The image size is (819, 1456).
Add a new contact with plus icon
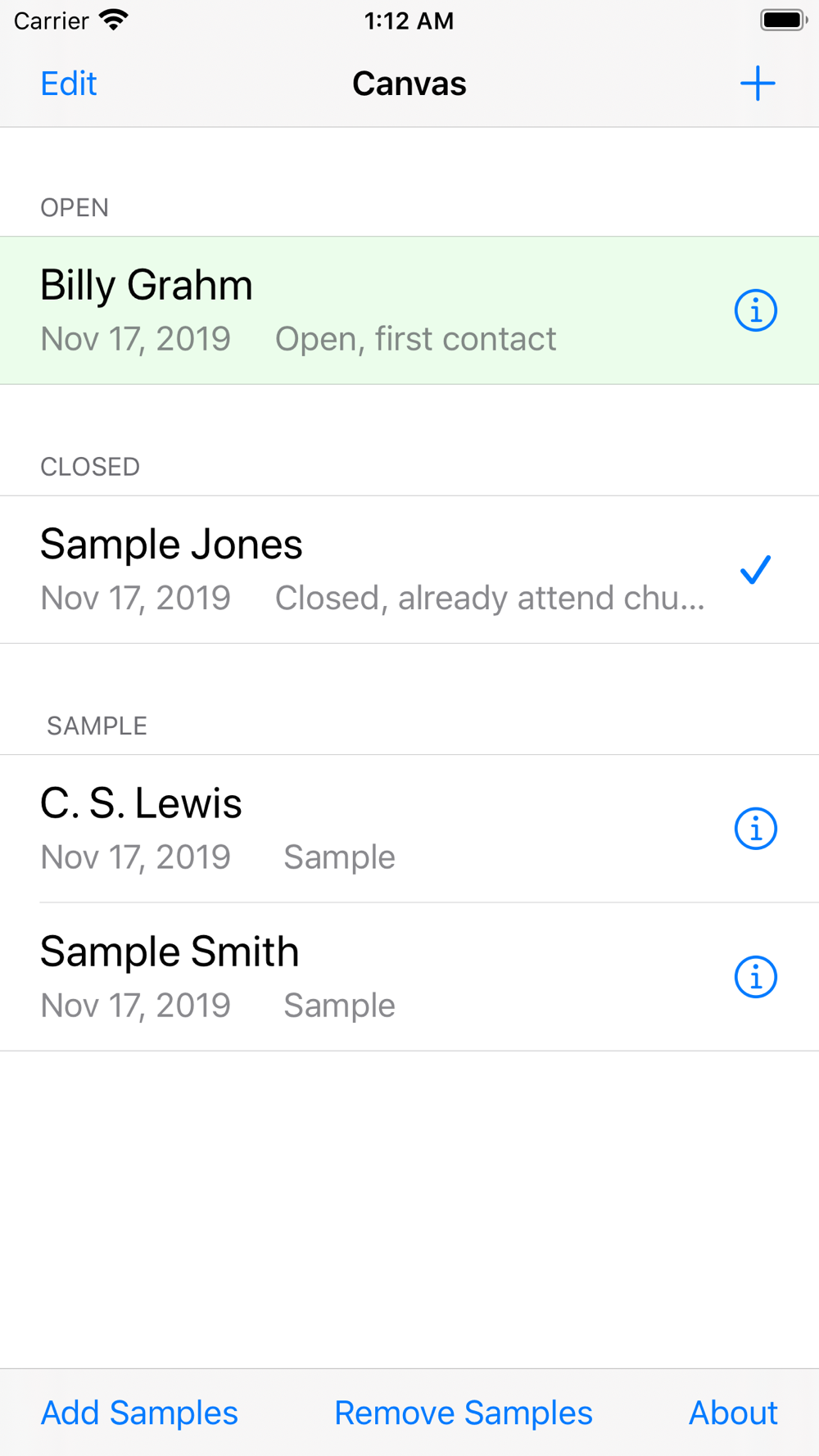pyautogui.click(x=758, y=84)
